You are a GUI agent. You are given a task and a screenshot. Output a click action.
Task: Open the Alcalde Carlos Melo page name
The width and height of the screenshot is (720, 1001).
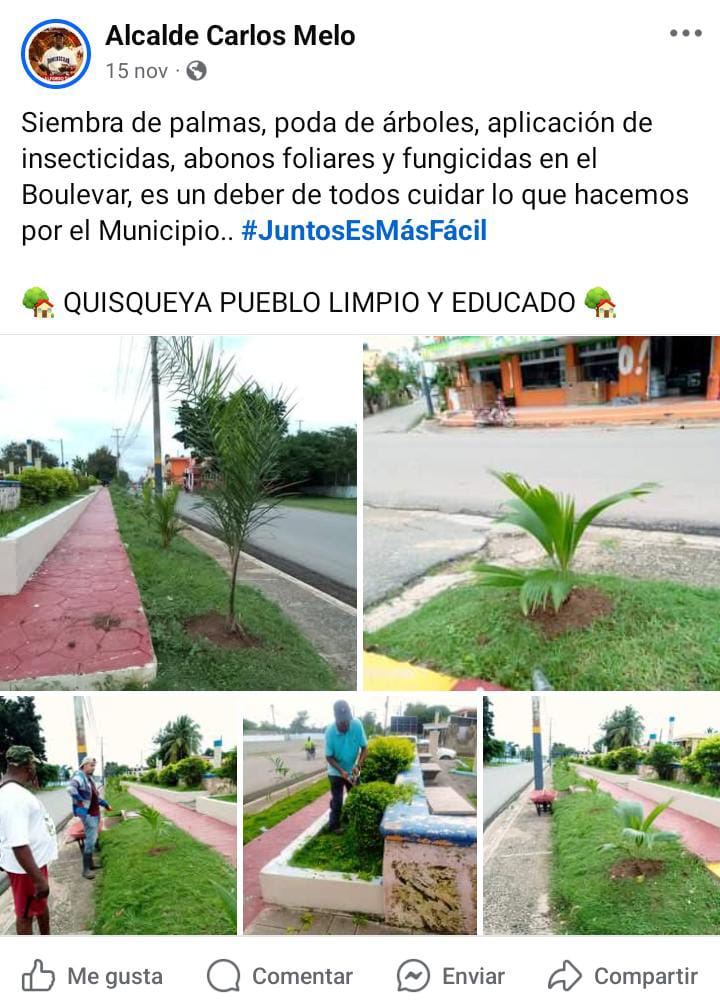pyautogui.click(x=230, y=36)
